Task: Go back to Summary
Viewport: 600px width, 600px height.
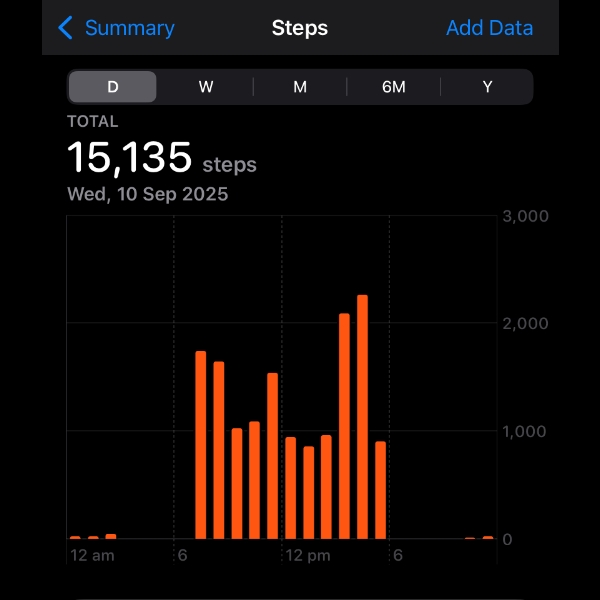Action: [116, 28]
